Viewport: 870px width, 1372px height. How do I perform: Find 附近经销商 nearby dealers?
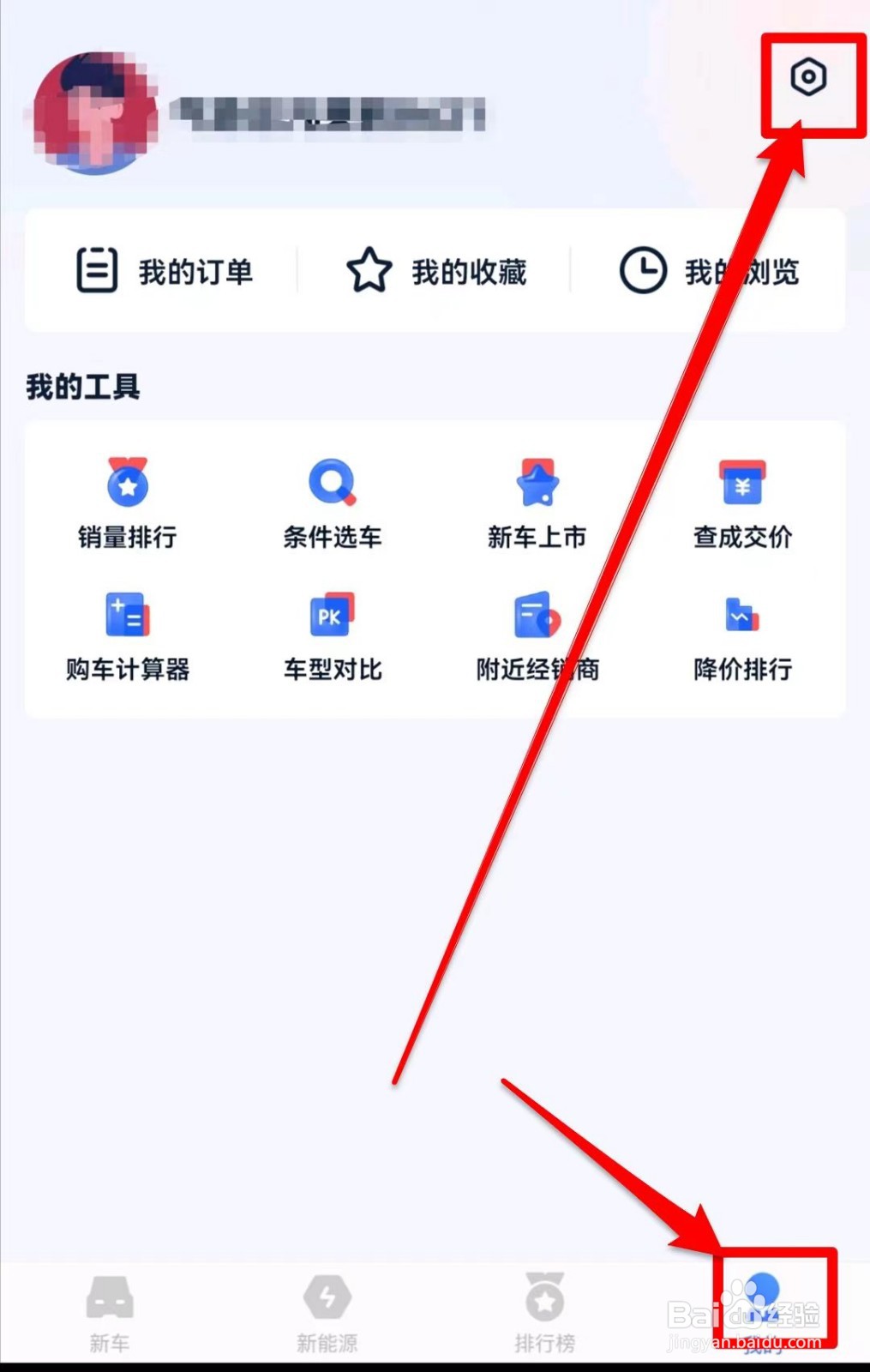537,639
